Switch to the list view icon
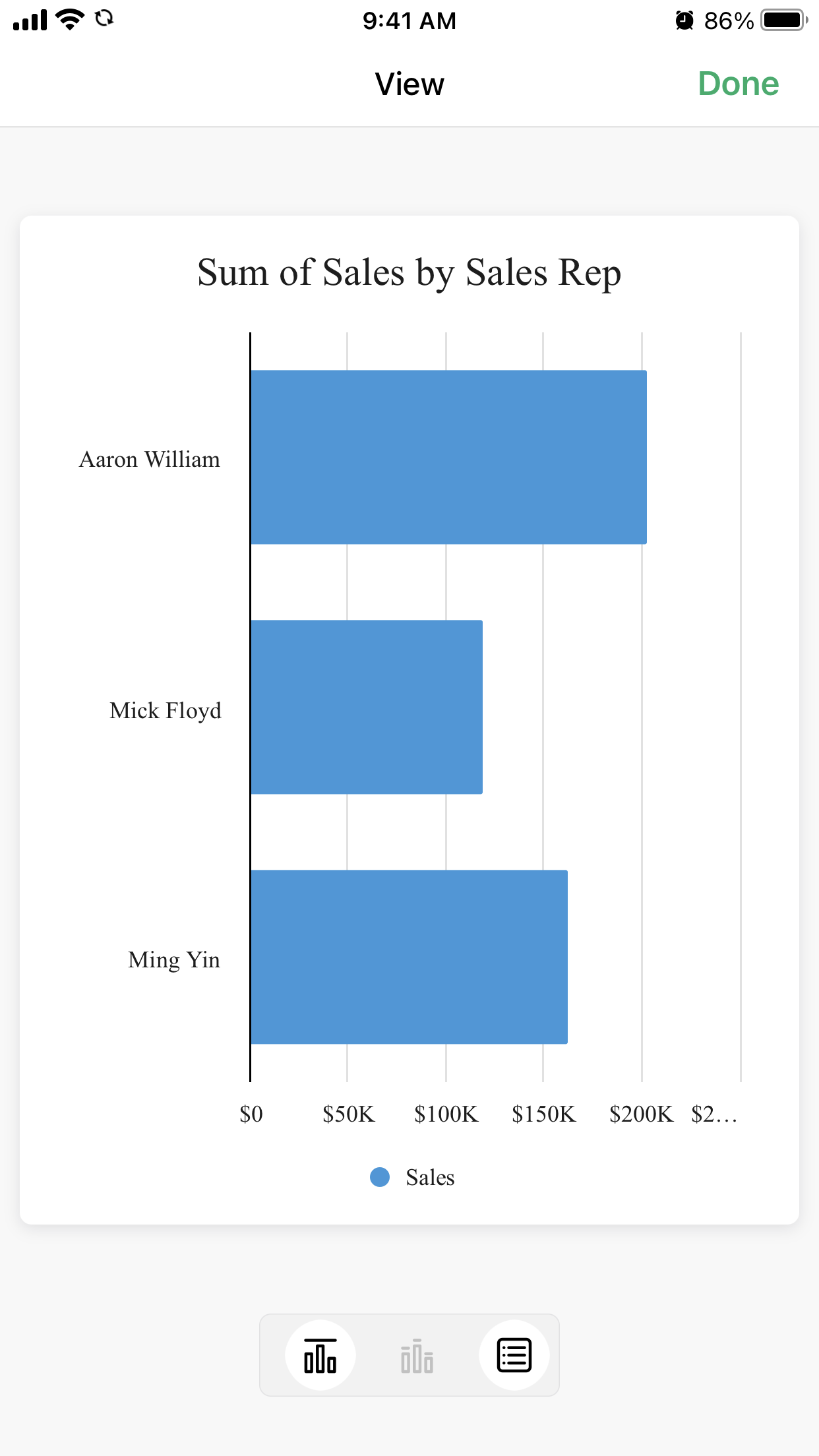The height and width of the screenshot is (1456, 819). coord(514,1356)
